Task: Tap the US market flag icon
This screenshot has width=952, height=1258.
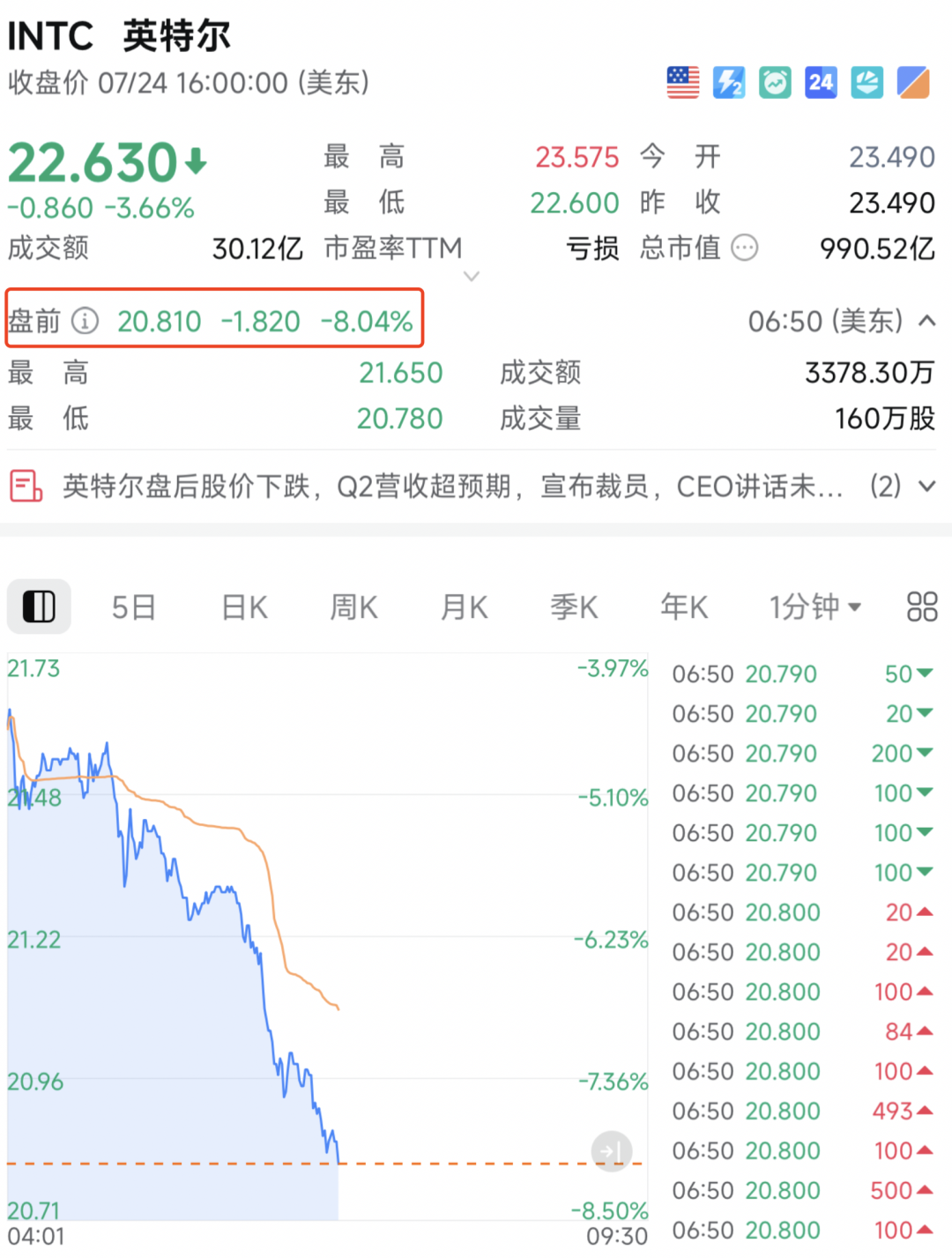Action: [683, 83]
